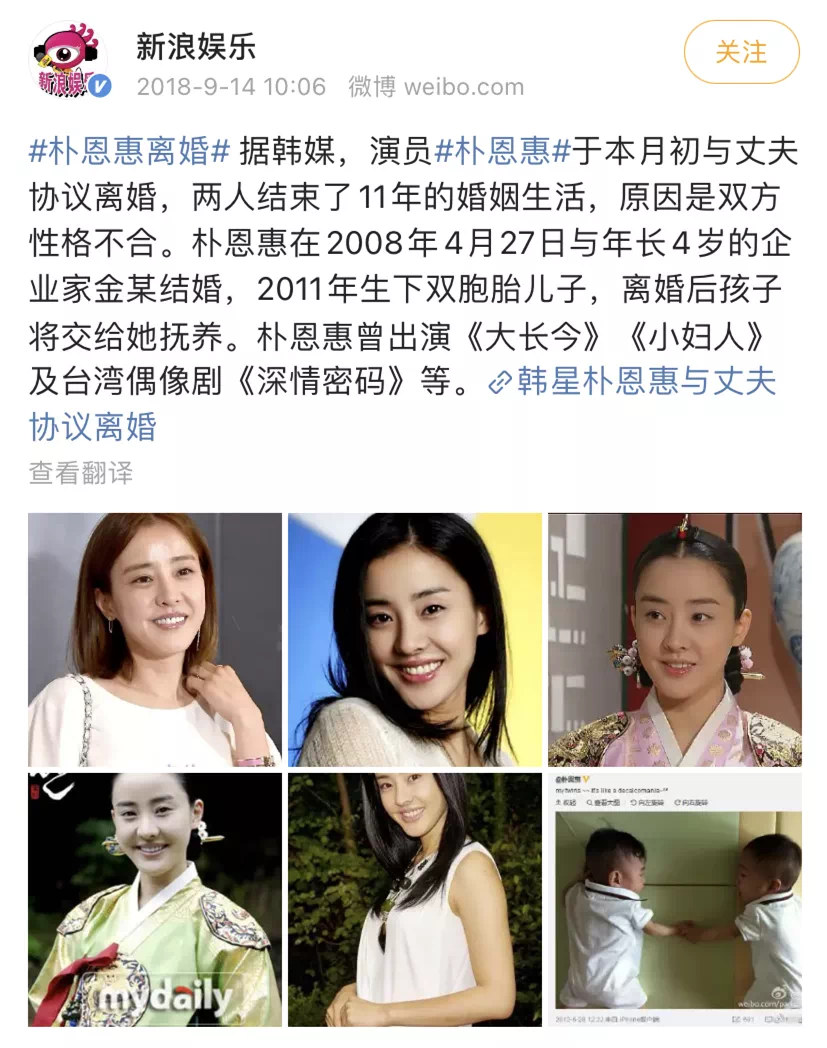
Task: View the photo of the woman in the white top
Action: coord(155,640)
